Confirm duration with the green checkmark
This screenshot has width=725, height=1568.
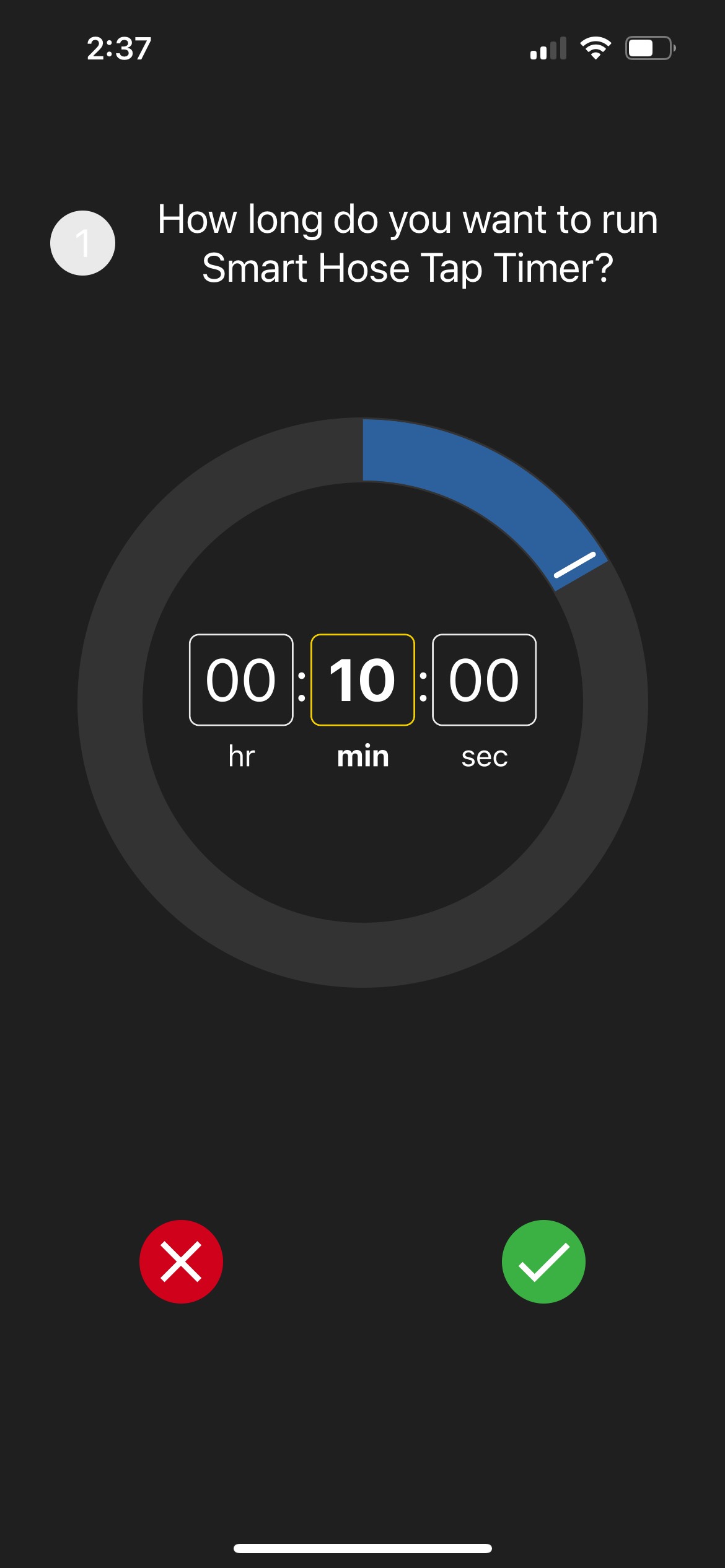(x=543, y=1261)
